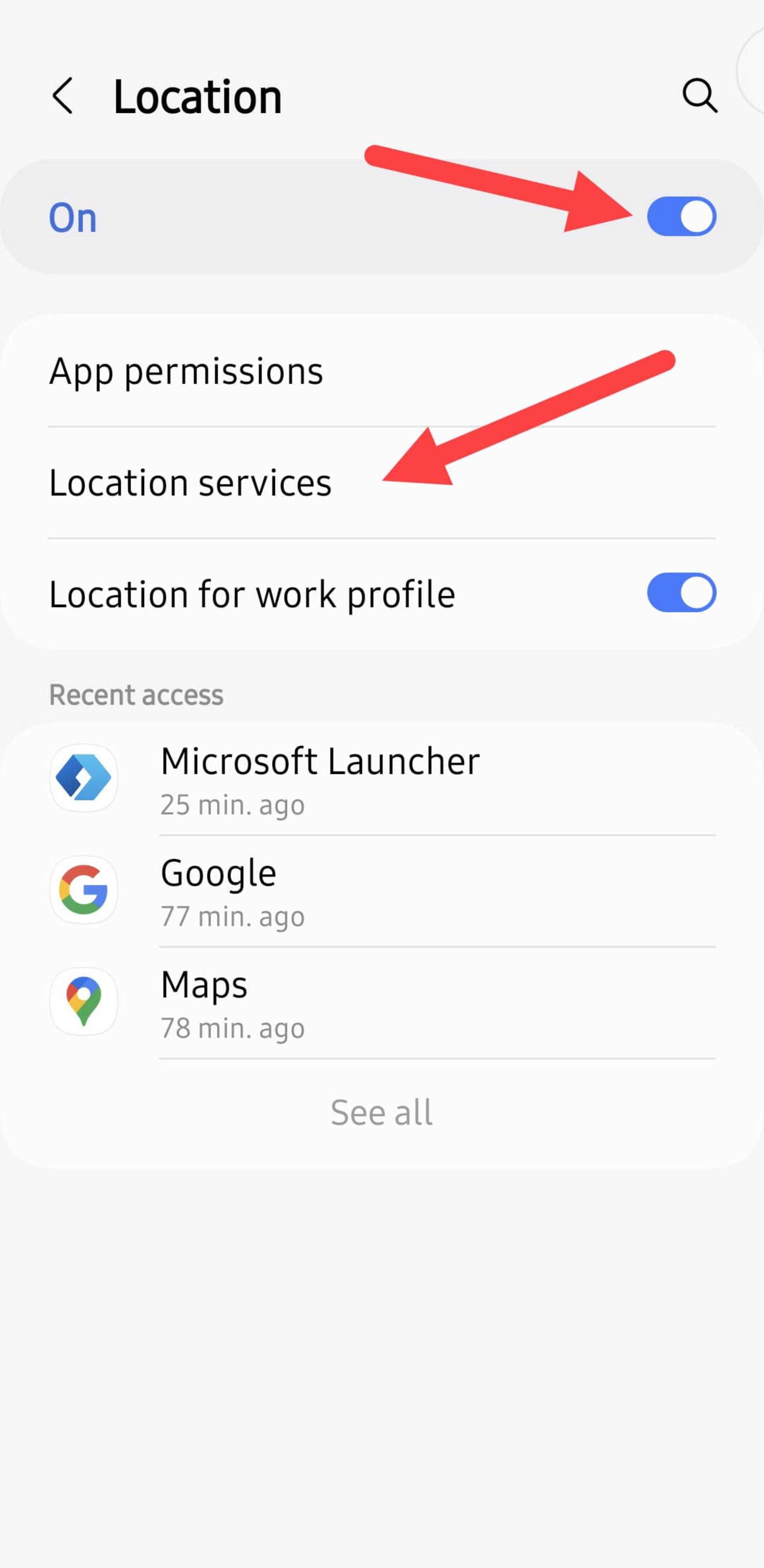Open search in Location settings
The image size is (764, 1568).
point(700,95)
